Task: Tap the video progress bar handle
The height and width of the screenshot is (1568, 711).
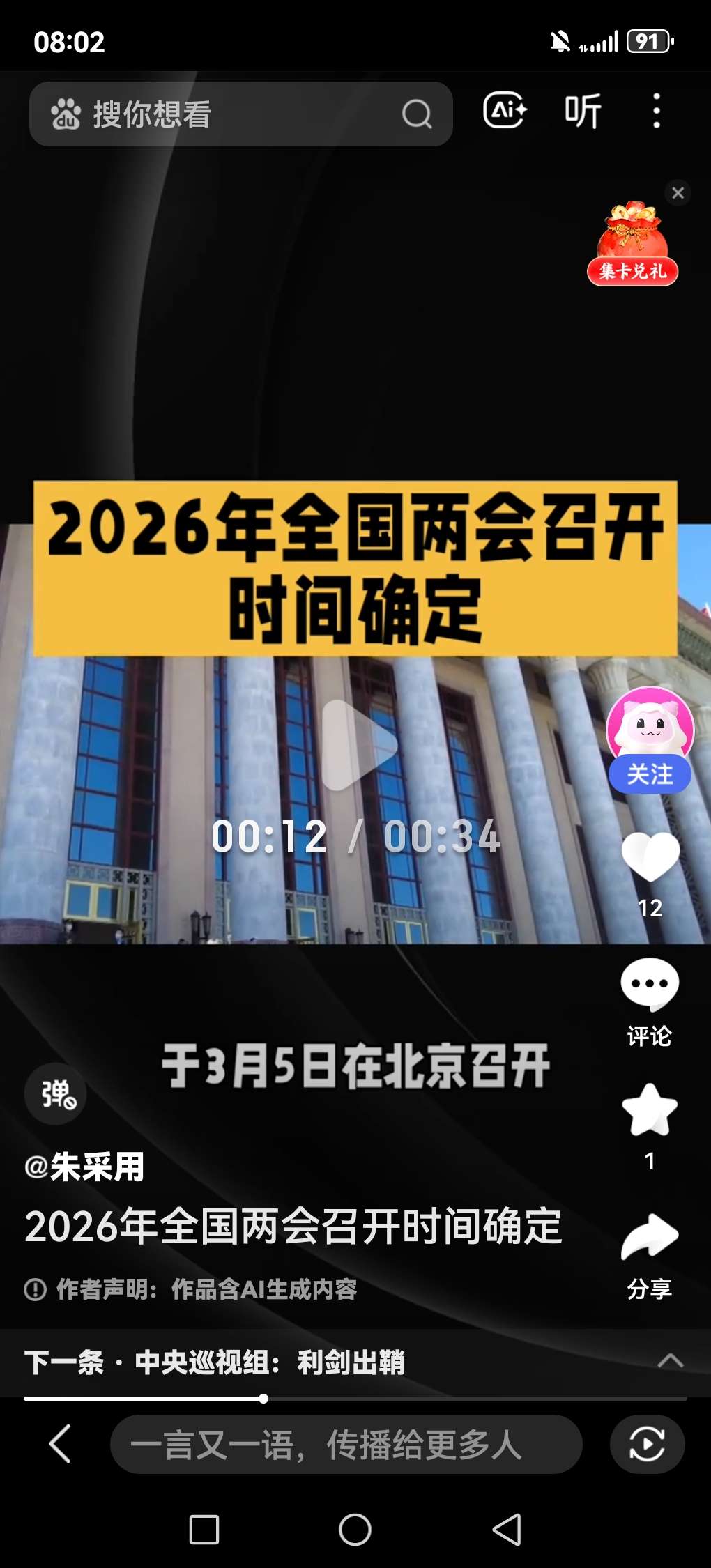Action: click(x=263, y=1398)
